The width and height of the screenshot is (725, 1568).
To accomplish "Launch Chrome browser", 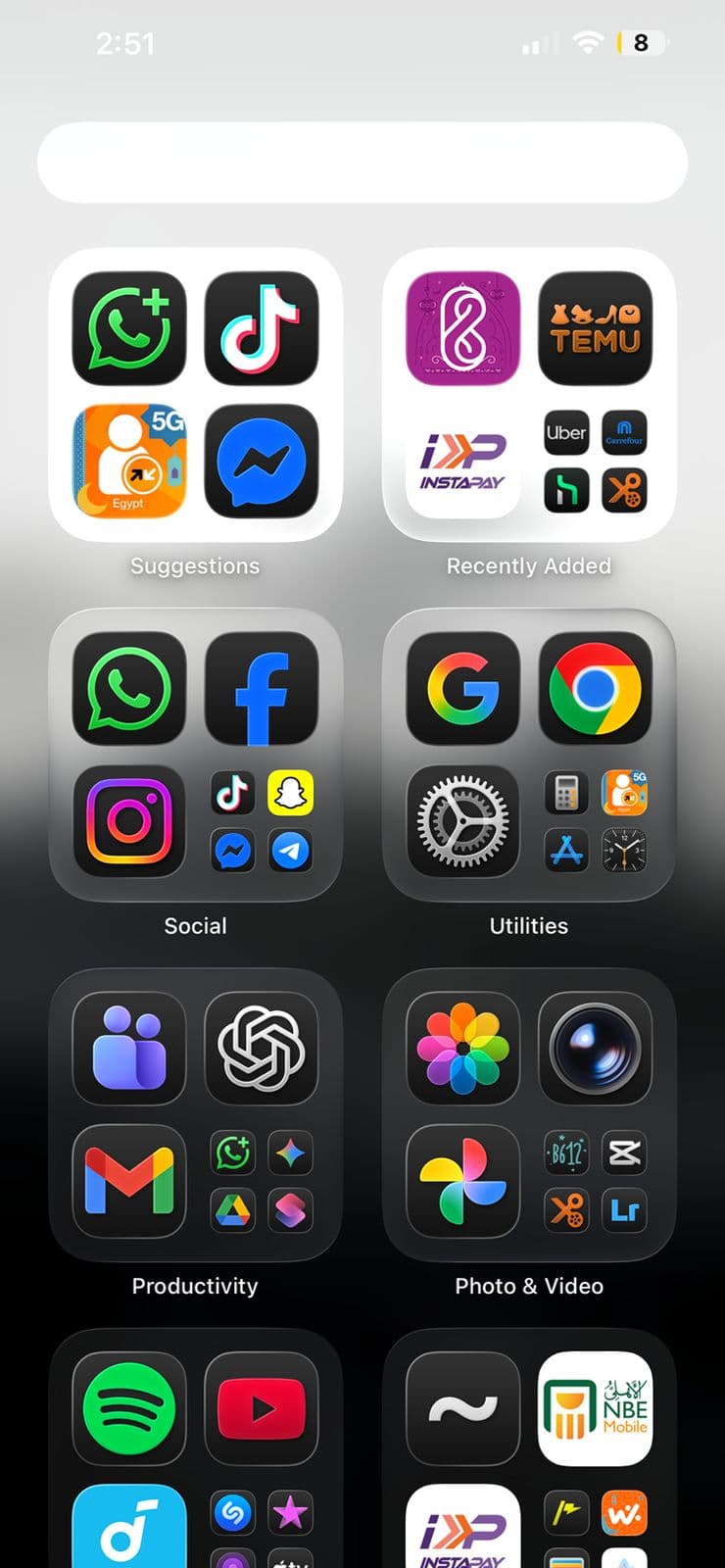I will [x=595, y=689].
